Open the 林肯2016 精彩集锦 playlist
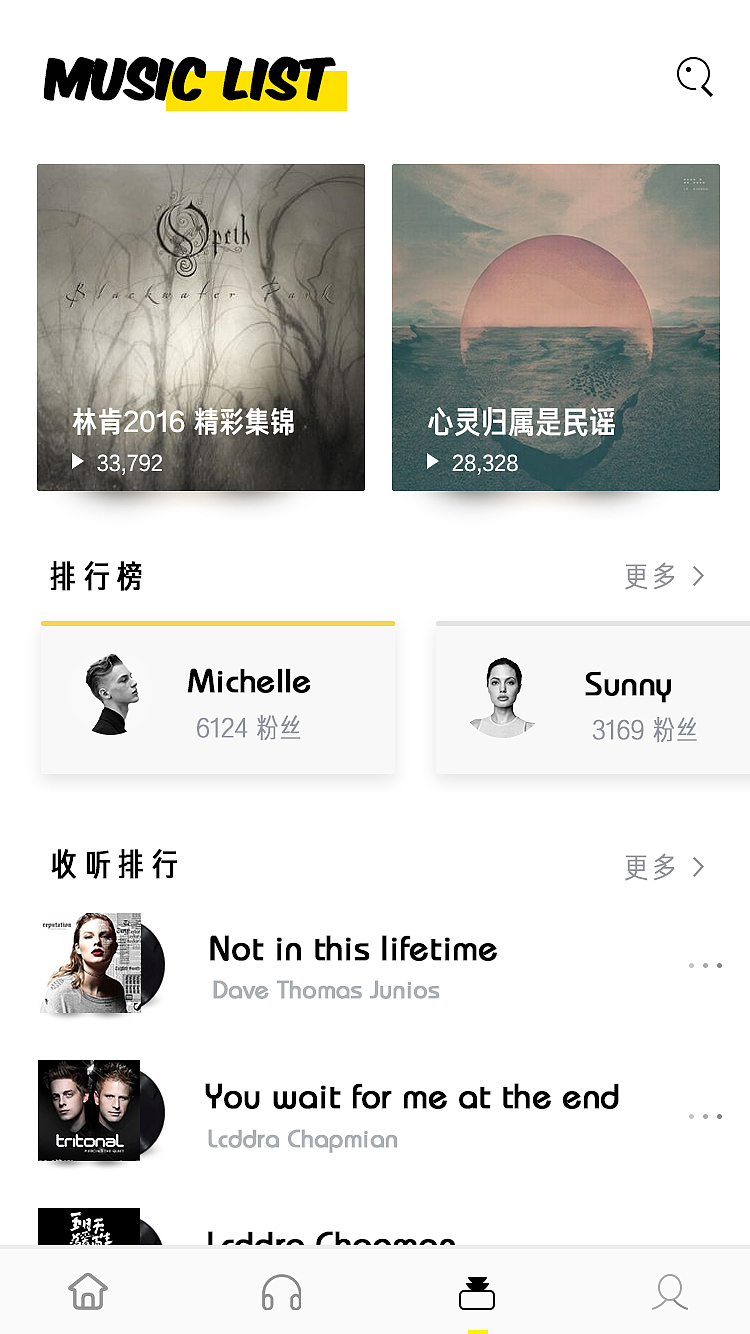 pyautogui.click(x=201, y=327)
